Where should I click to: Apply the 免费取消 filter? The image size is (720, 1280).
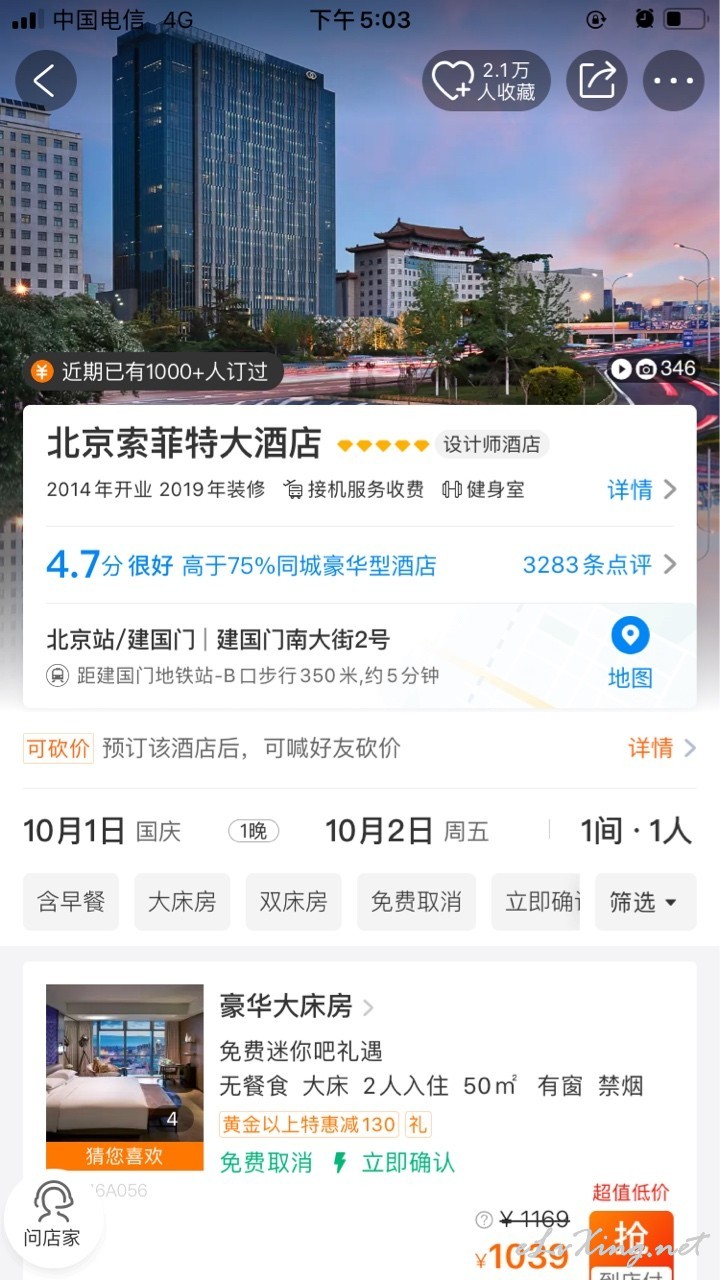[x=416, y=902]
